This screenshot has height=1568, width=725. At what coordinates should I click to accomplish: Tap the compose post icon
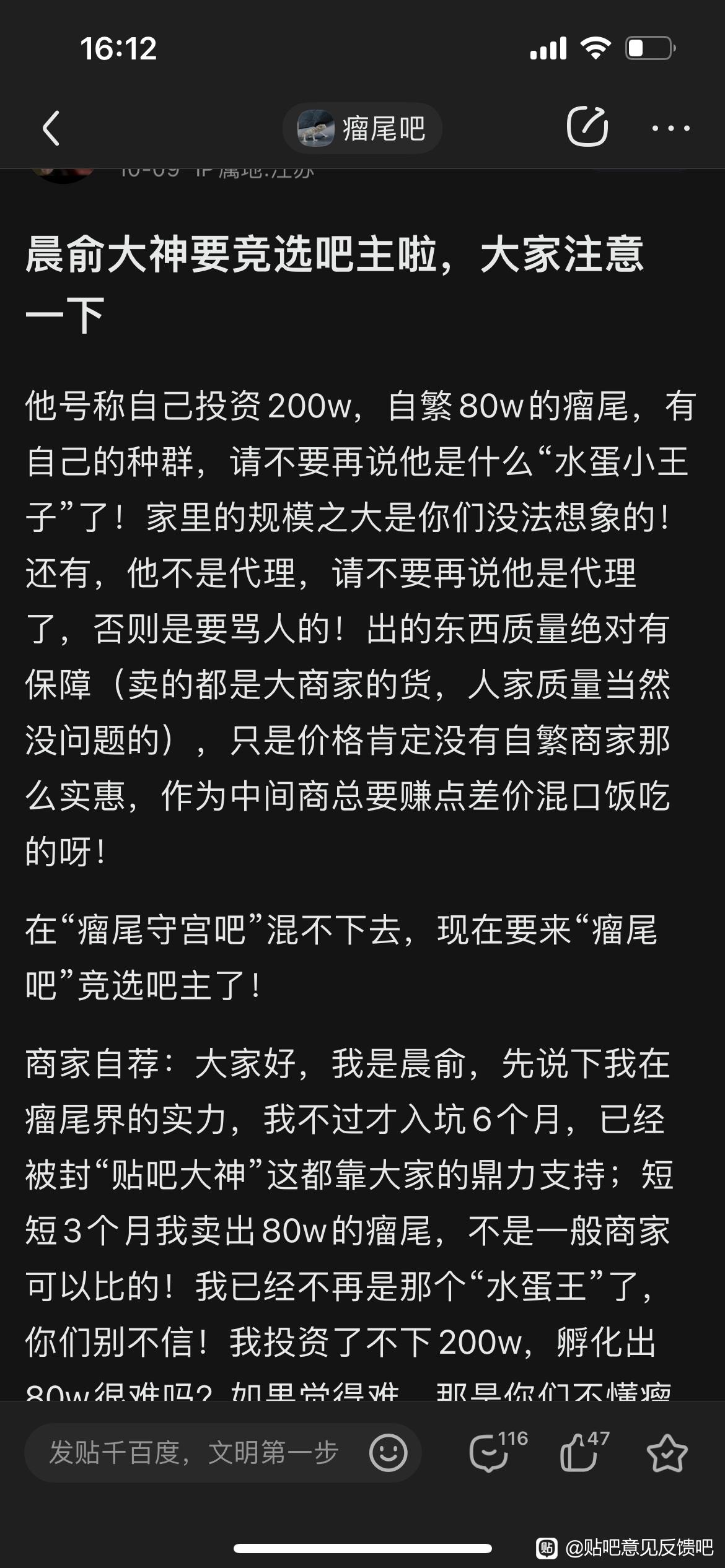click(x=587, y=127)
